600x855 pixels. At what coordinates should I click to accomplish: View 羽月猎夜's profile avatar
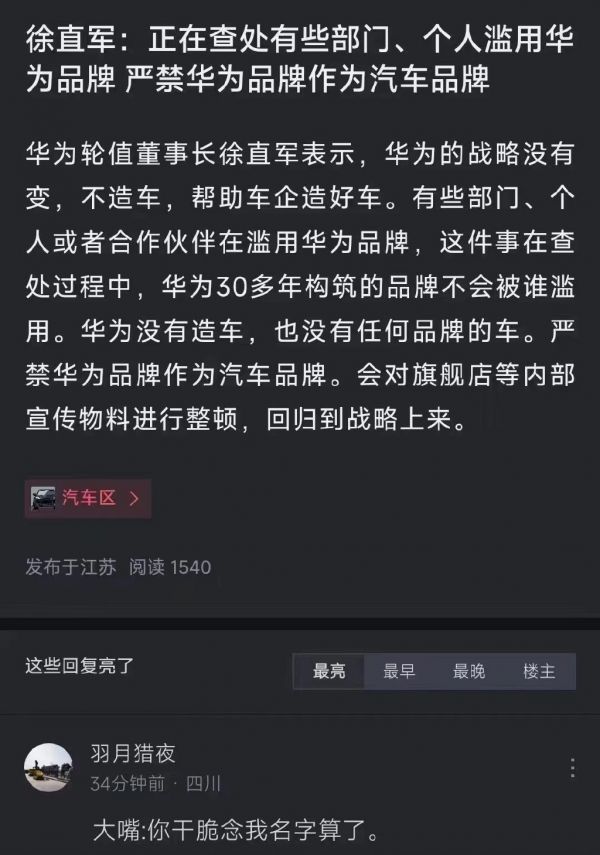pyautogui.click(x=47, y=768)
